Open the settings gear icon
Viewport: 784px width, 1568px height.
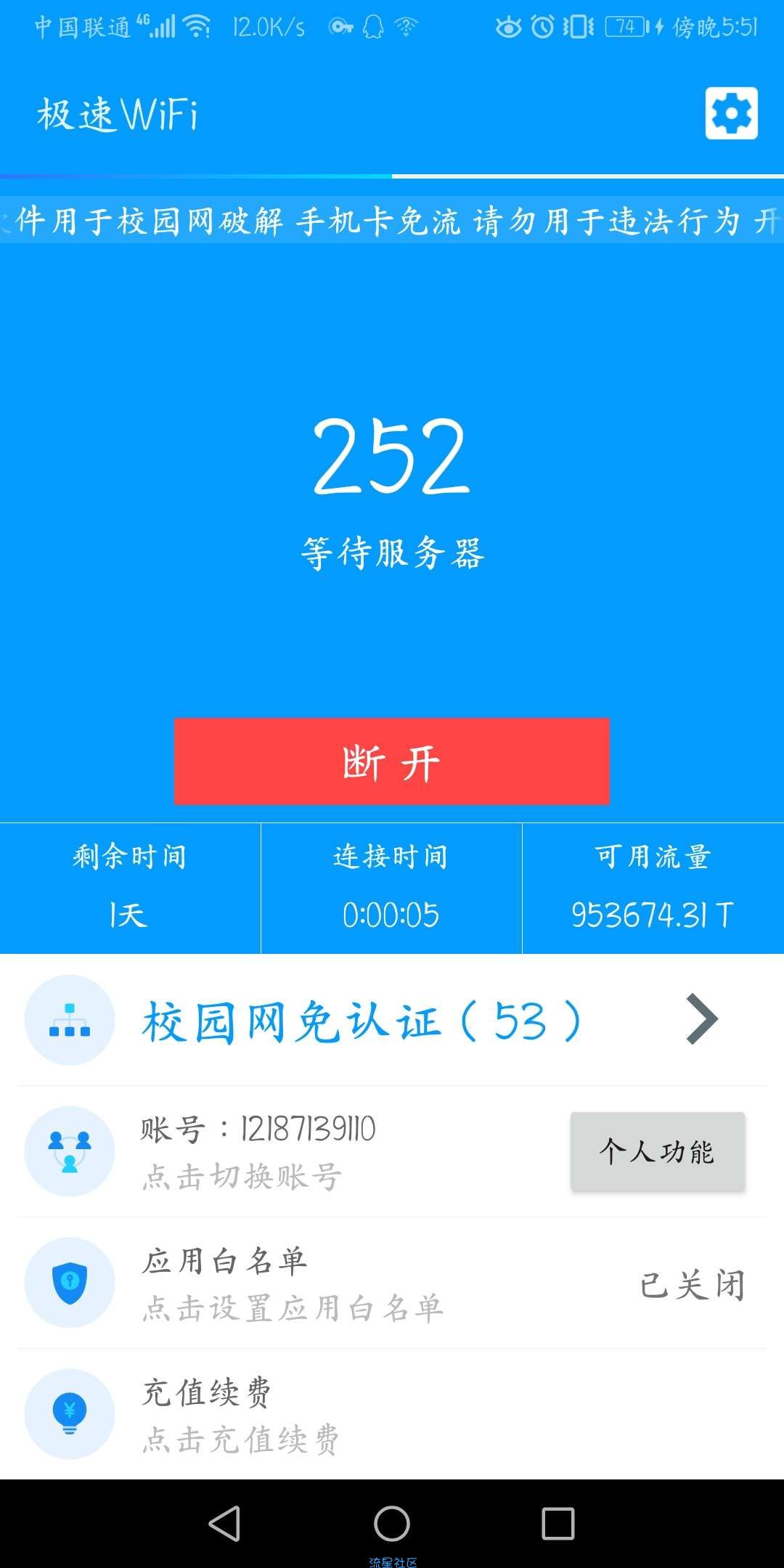731,113
